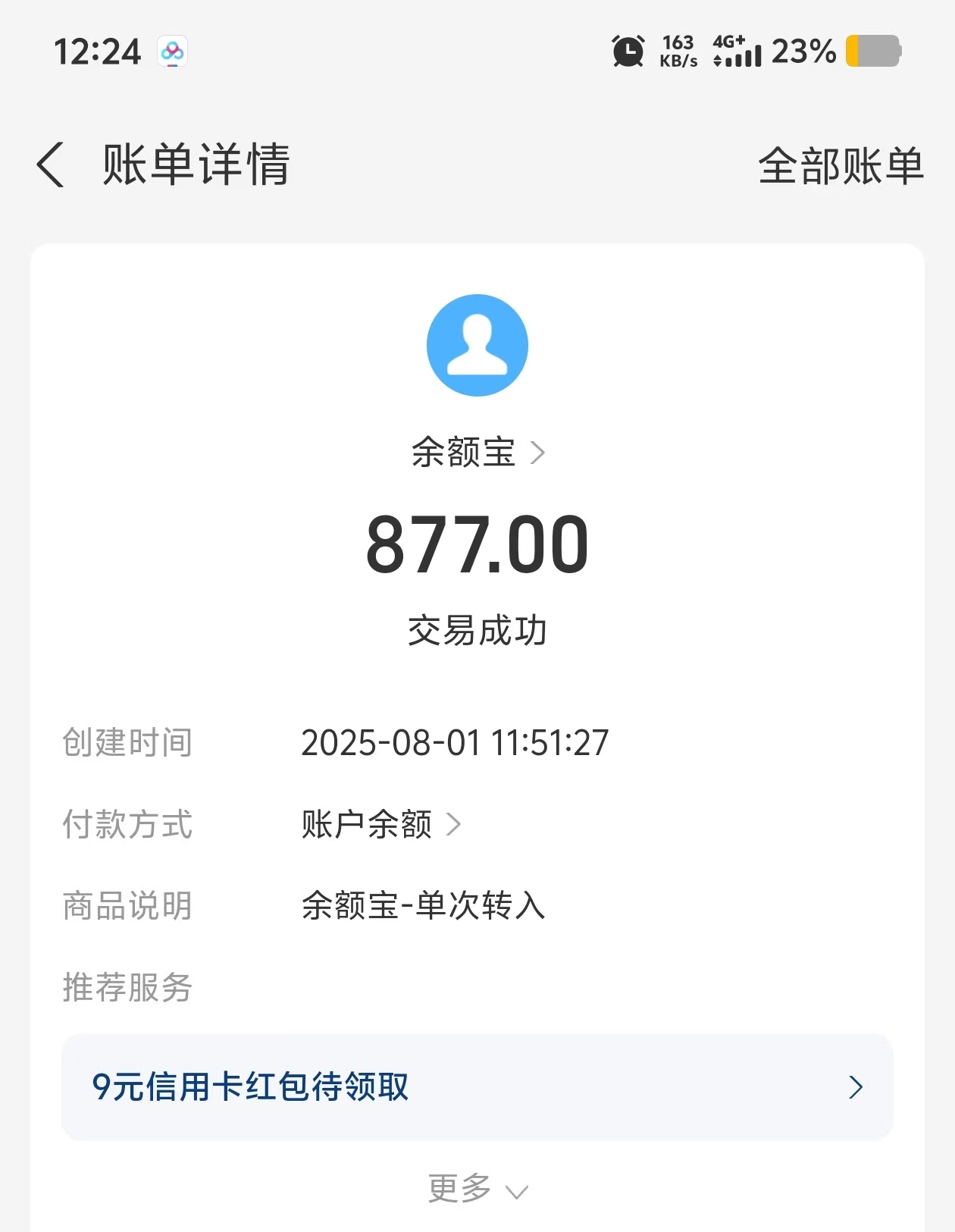Open 余额宝 details via its chevron
This screenshot has height=1232, width=955.
[x=540, y=452]
